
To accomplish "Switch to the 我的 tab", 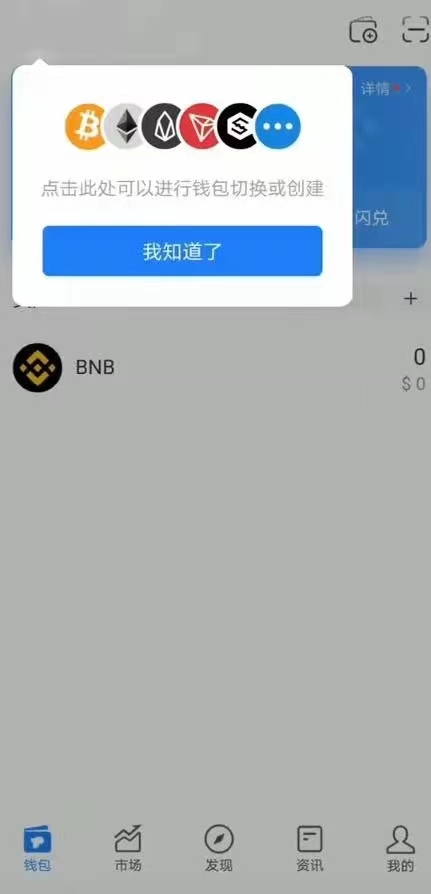I will coord(400,849).
